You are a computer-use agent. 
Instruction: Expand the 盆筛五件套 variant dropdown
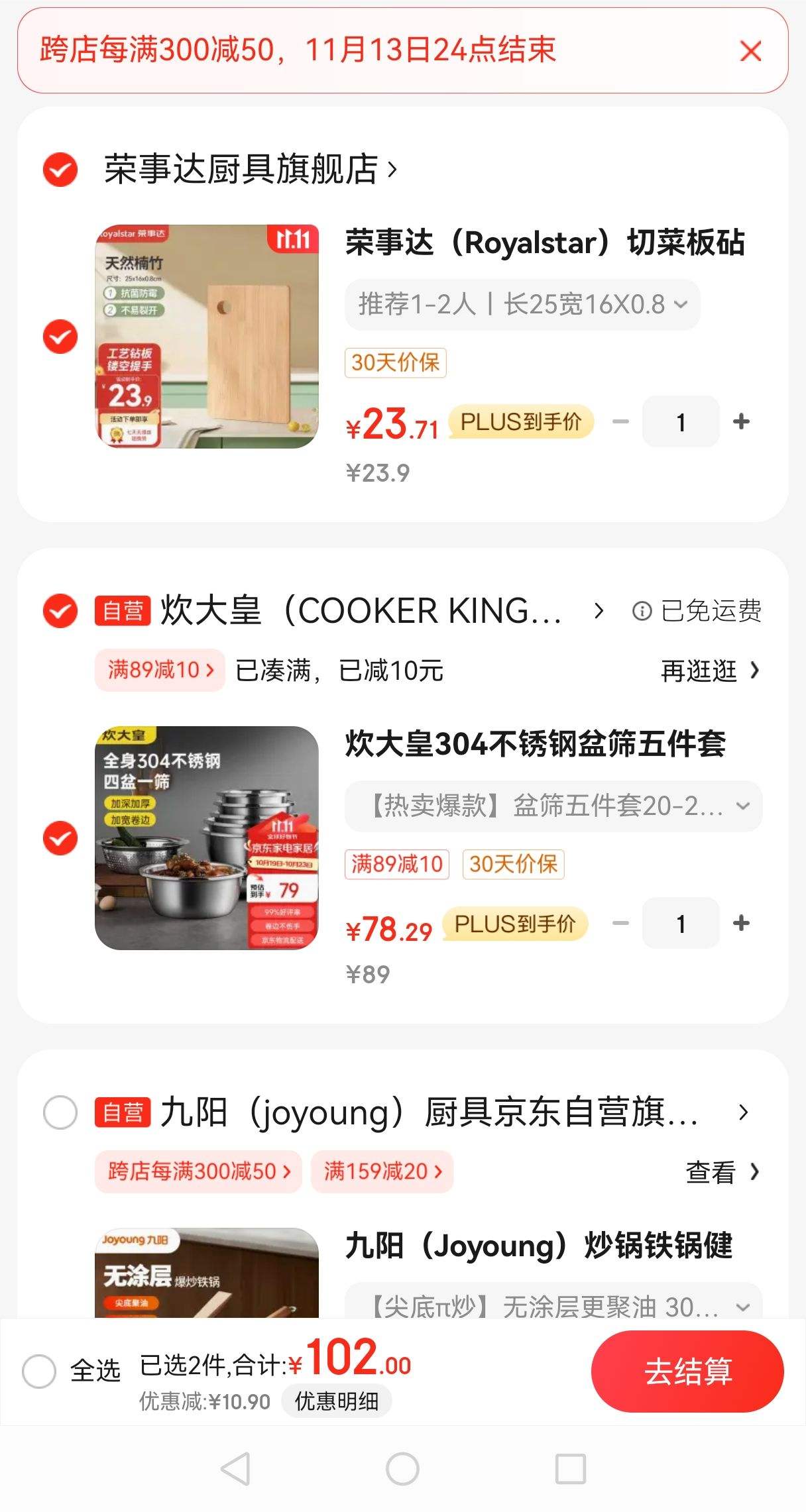pos(553,806)
